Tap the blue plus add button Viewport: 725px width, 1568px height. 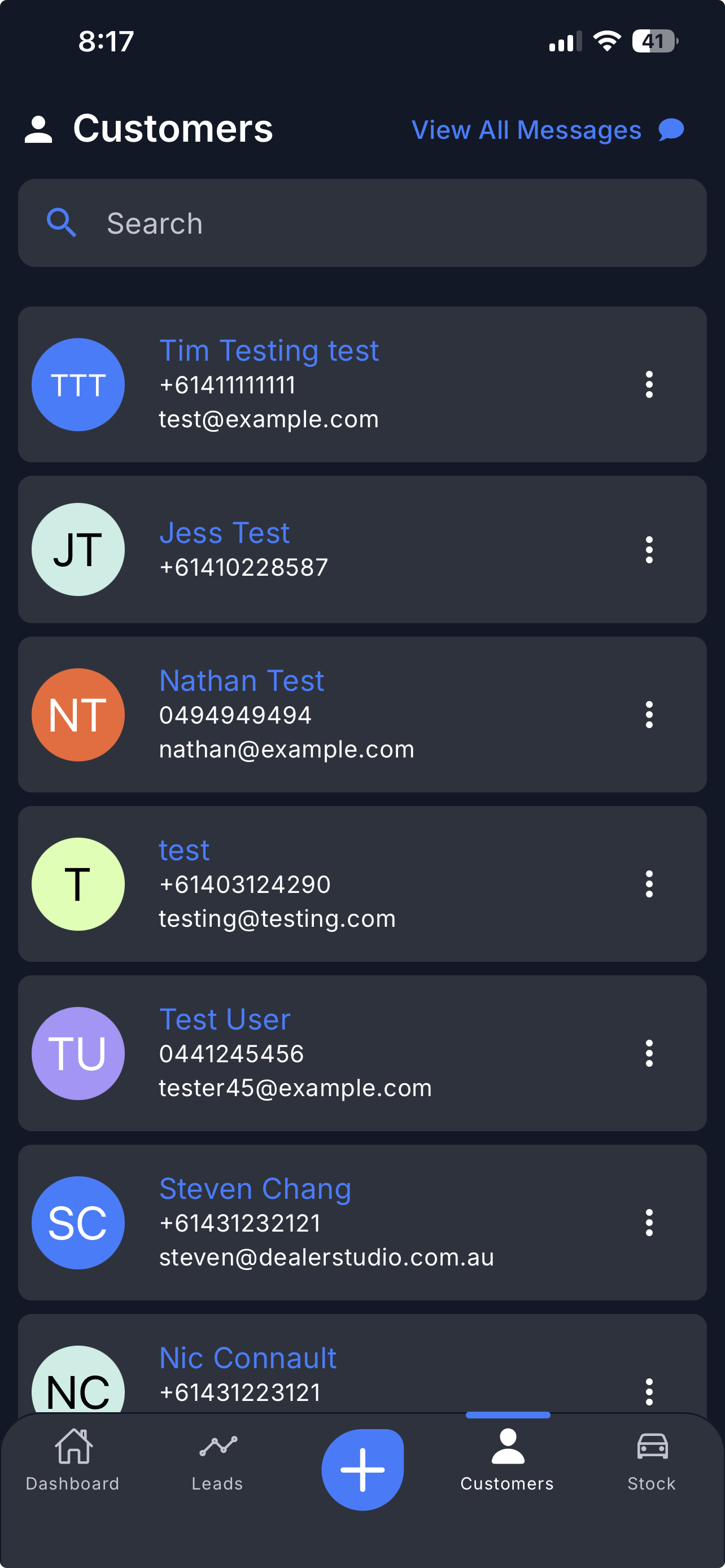click(x=362, y=1469)
